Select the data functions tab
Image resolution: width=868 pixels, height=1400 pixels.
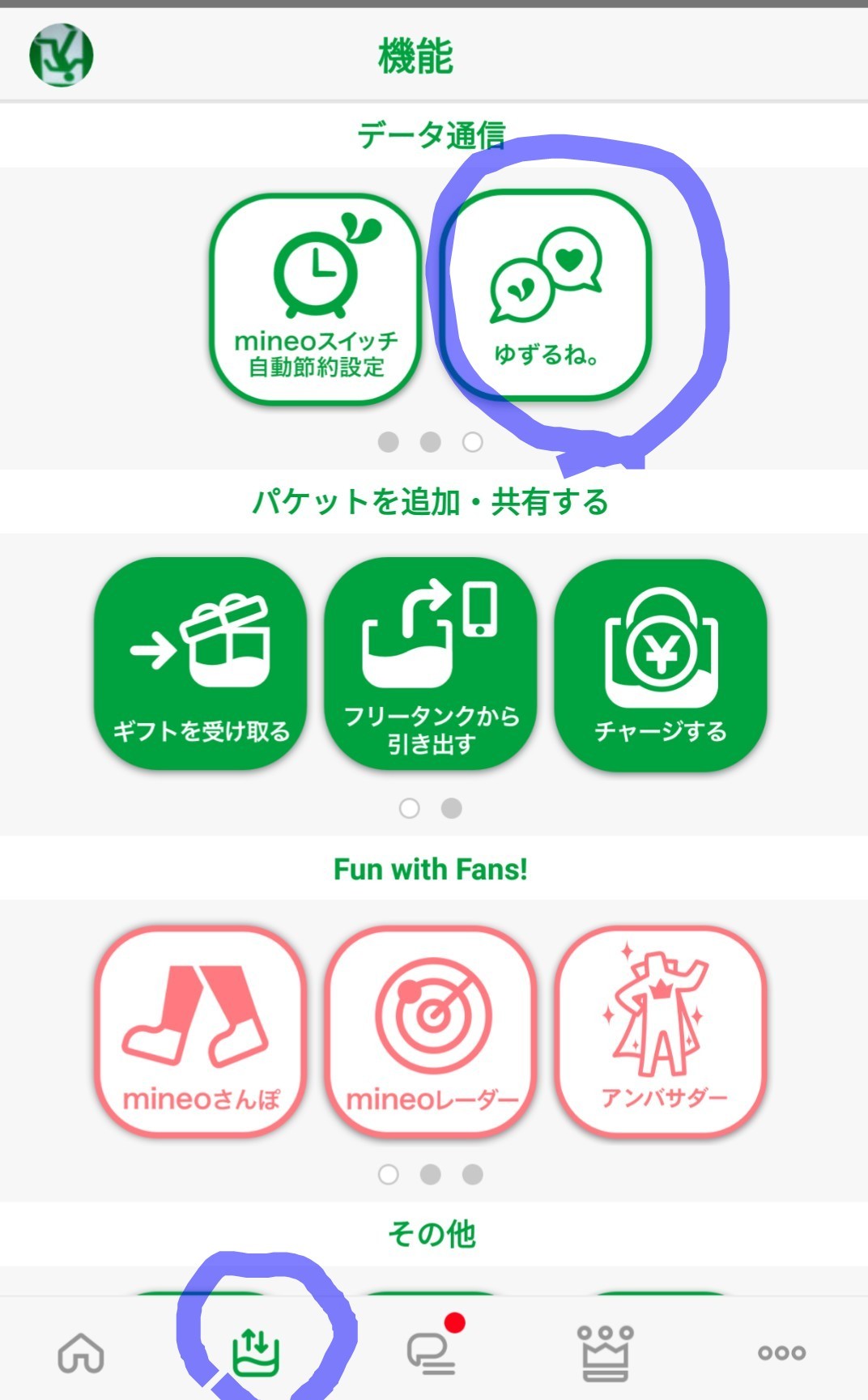click(256, 1352)
